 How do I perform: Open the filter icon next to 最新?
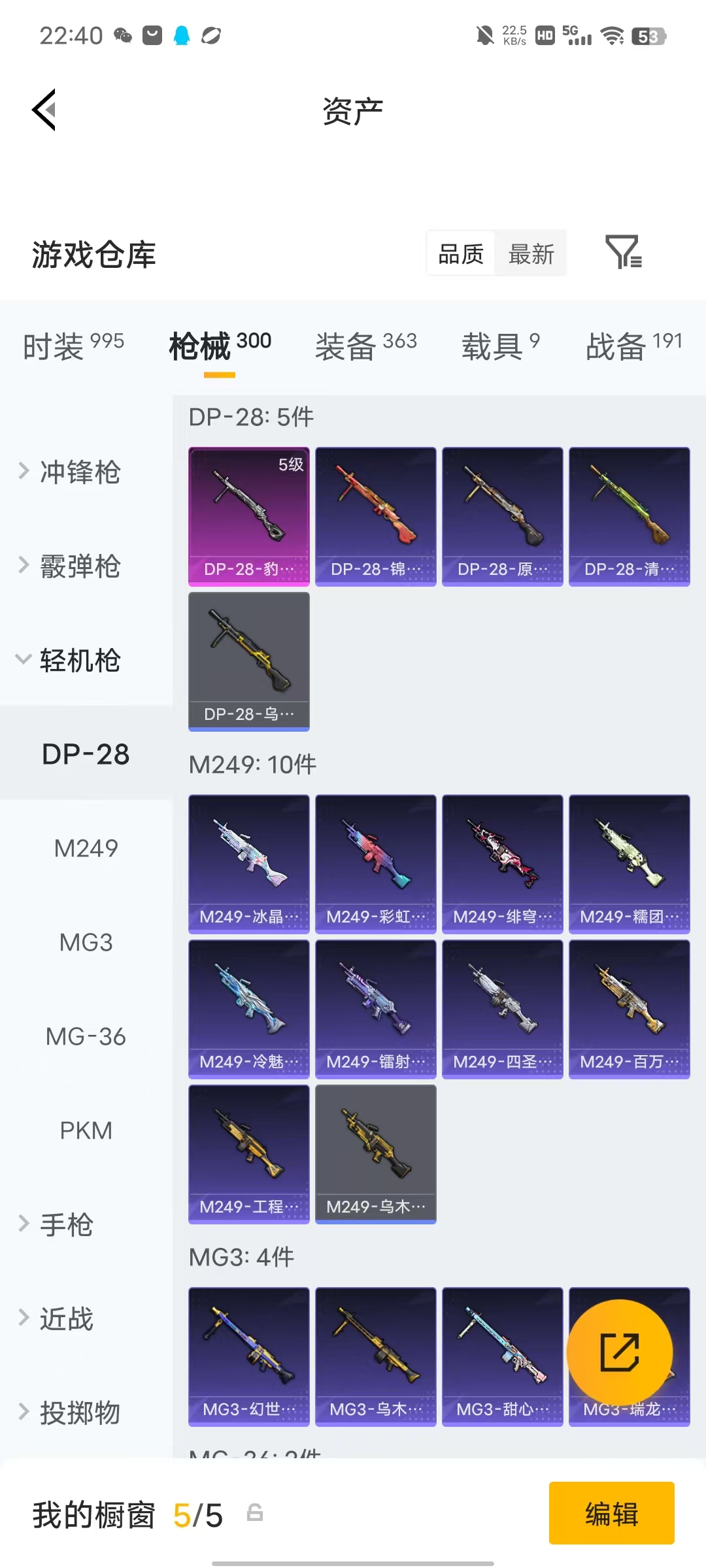tap(624, 253)
